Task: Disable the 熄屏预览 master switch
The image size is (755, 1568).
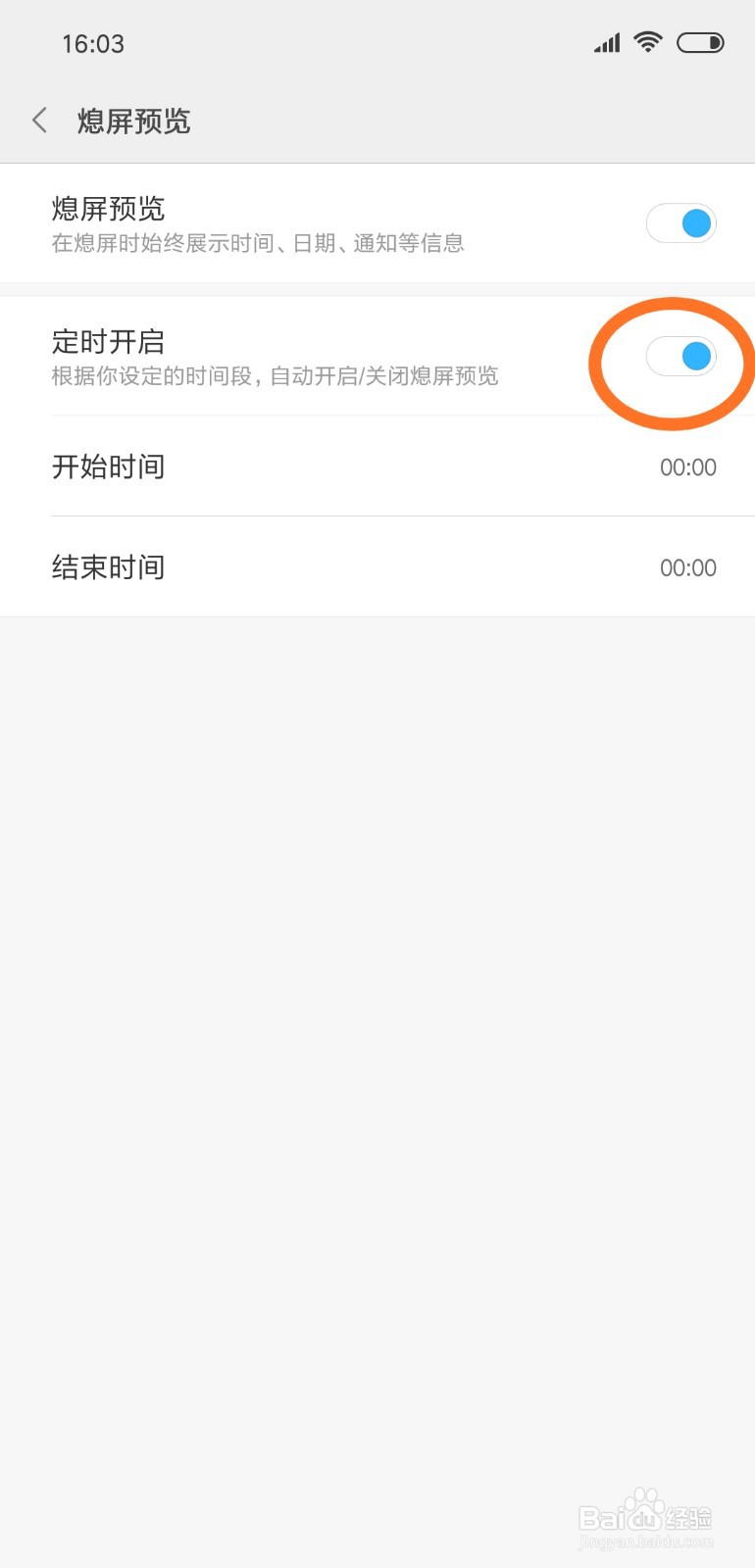Action: (x=680, y=223)
